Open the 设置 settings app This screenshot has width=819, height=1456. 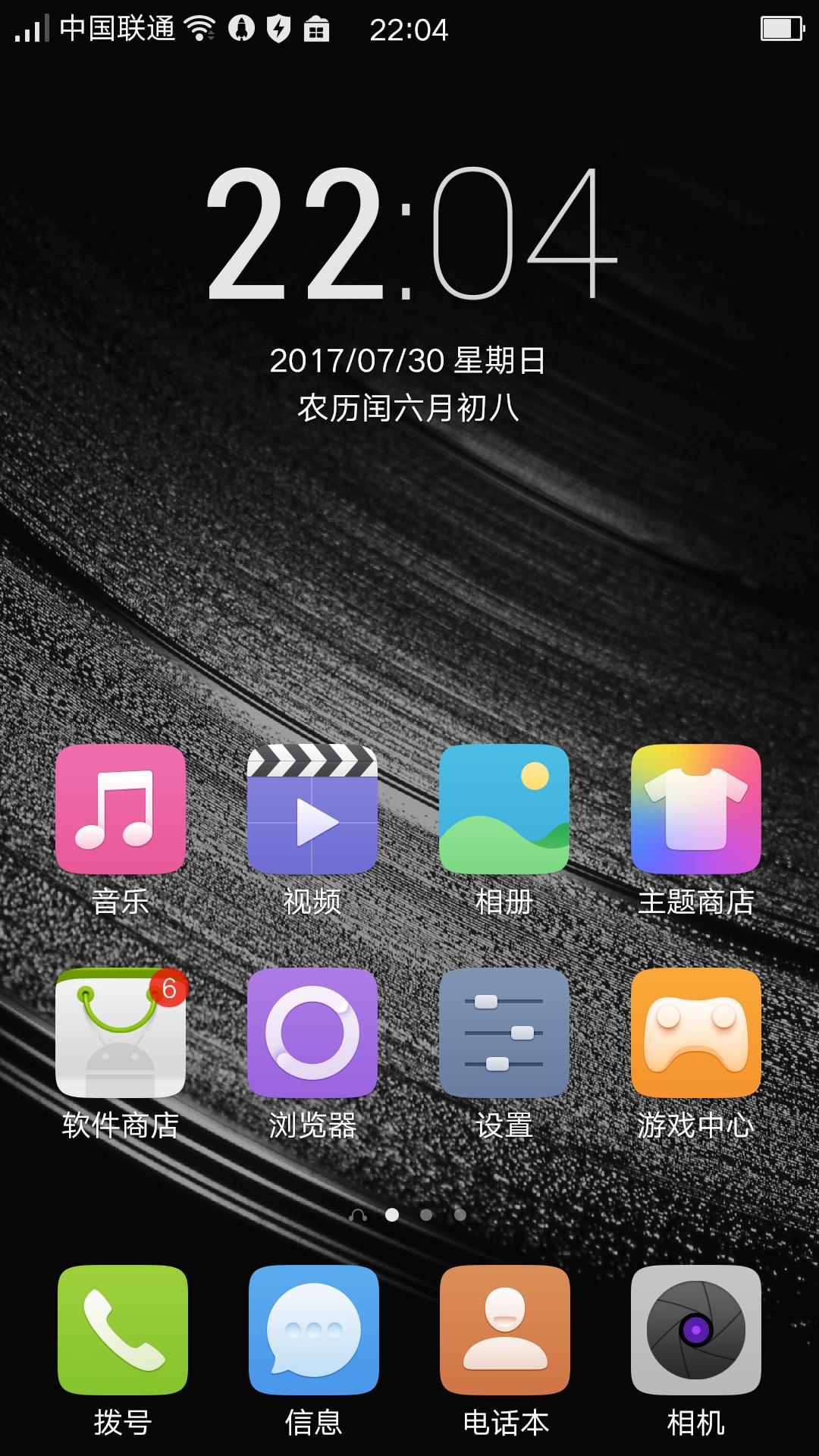coord(503,1034)
